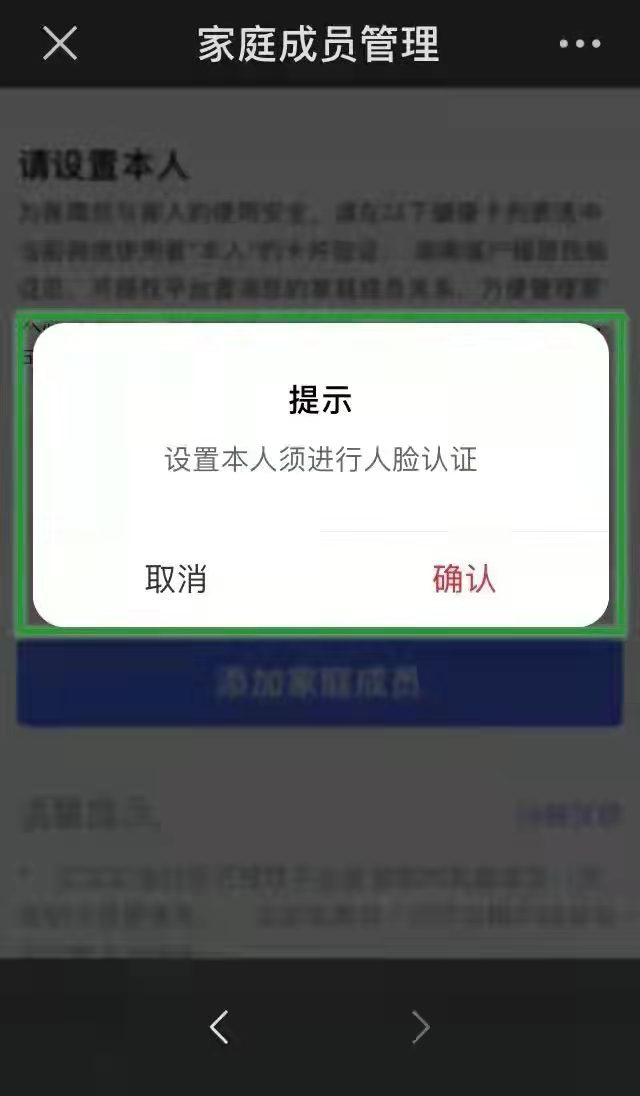
Task: Go back using the bottom left arrow
Action: (220, 1027)
